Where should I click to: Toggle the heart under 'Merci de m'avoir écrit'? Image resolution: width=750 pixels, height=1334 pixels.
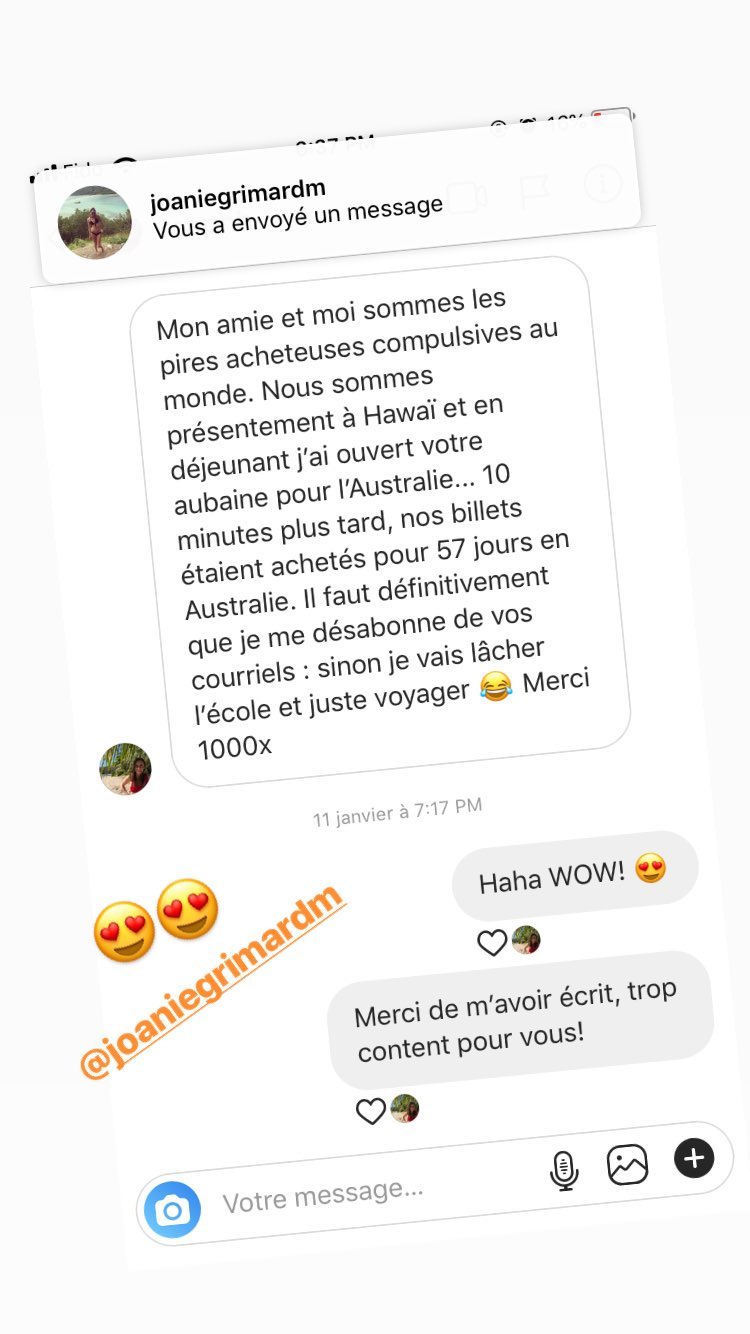point(371,1110)
